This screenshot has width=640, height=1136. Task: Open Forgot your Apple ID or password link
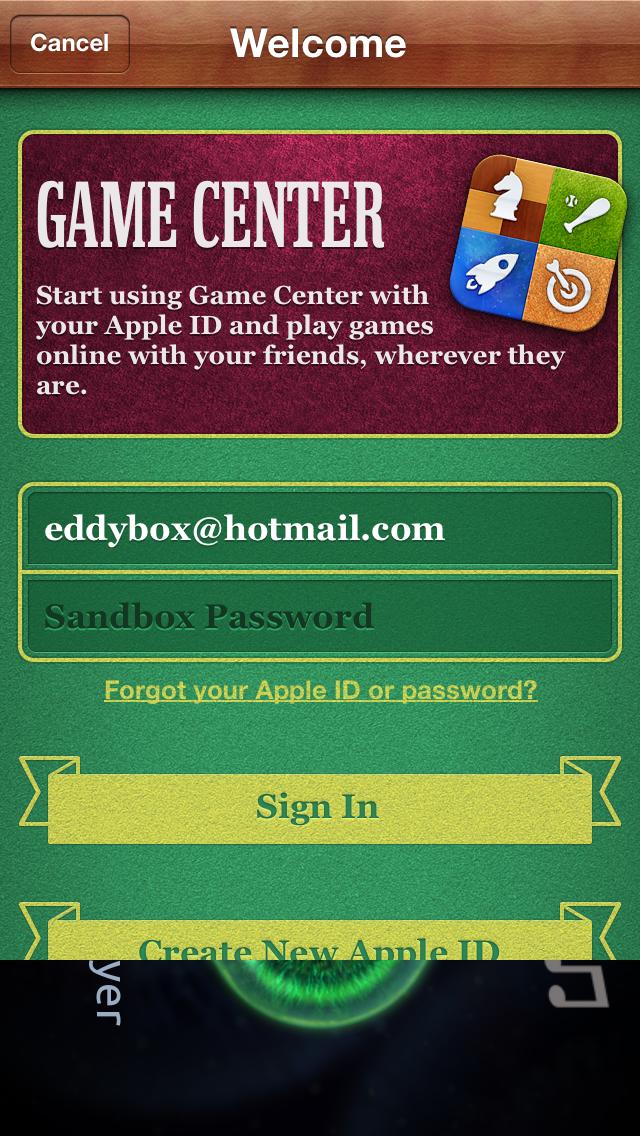tap(320, 690)
